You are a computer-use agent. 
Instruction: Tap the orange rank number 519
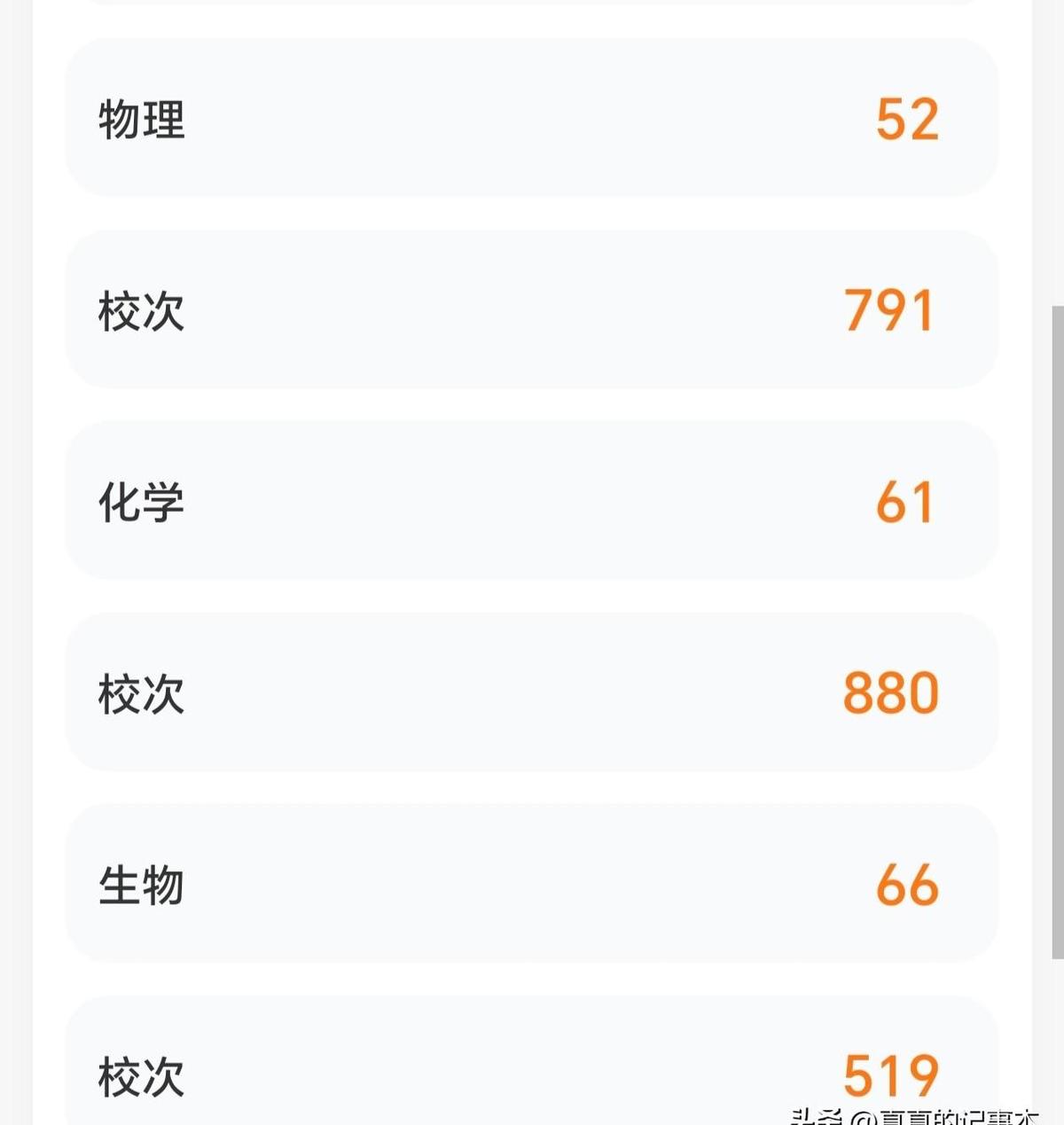[891, 1077]
